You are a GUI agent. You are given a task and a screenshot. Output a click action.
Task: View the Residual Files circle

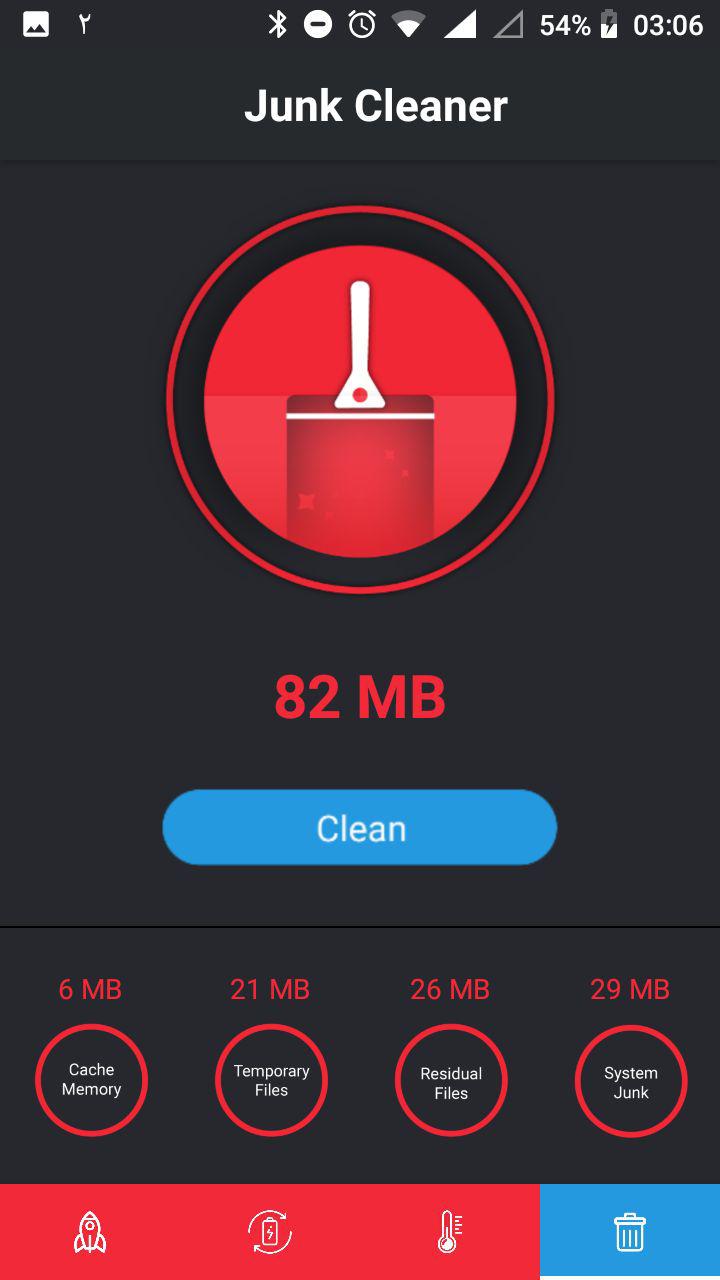[451, 1082]
